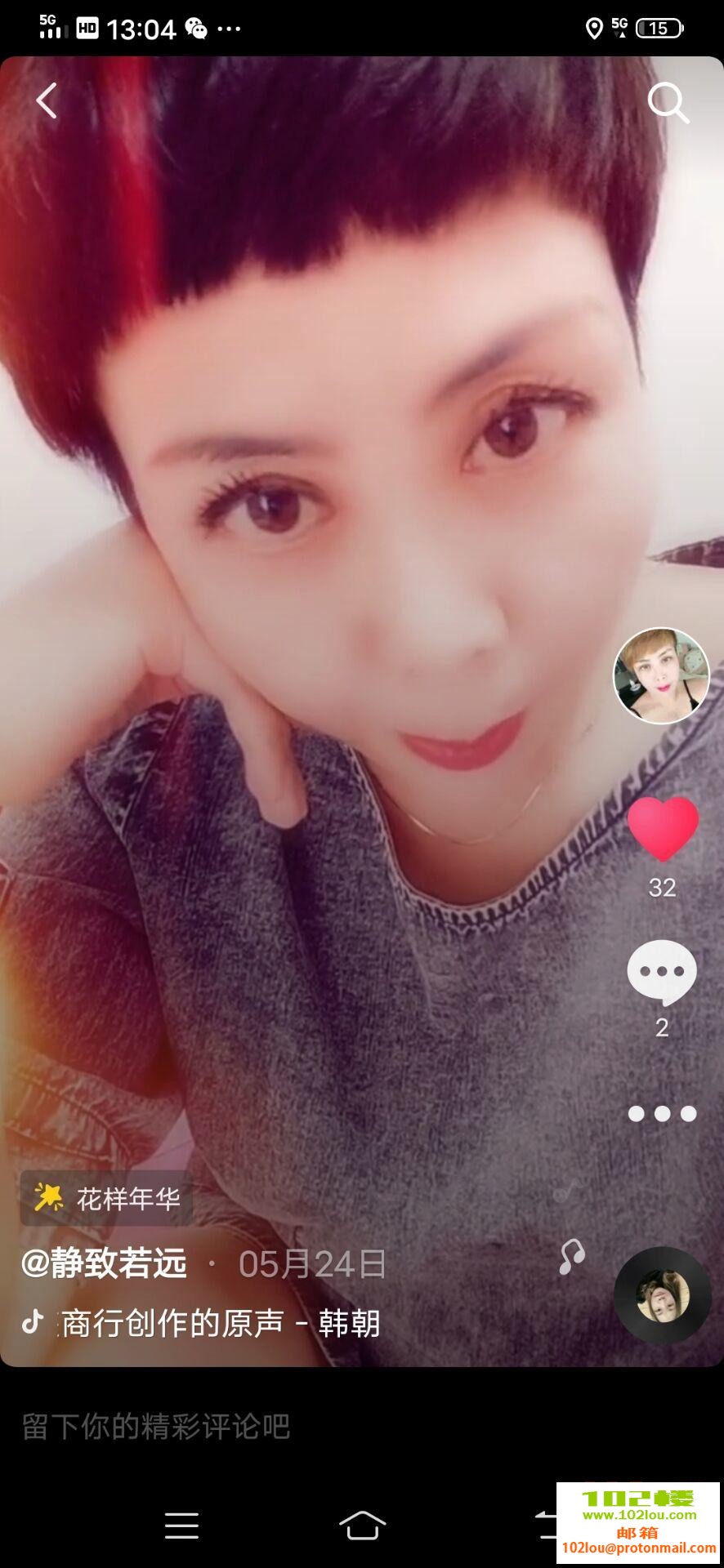The width and height of the screenshot is (724, 1568).
Task: Open search with the magnifier icon
Action: tap(668, 103)
